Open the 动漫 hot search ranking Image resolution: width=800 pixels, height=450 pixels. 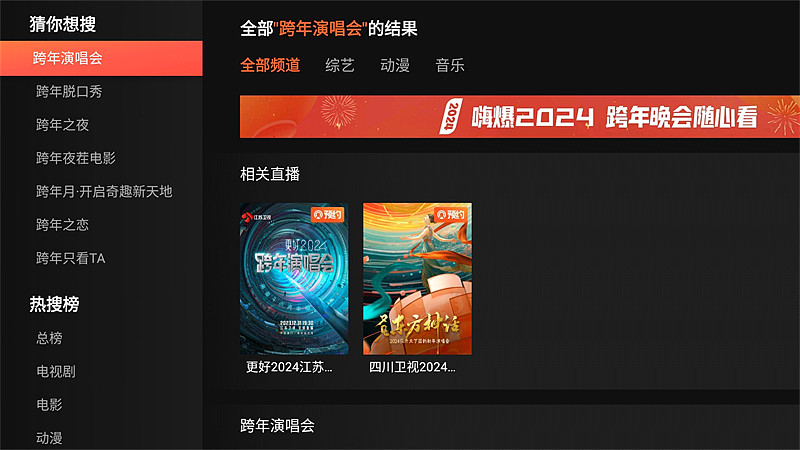tap(49, 438)
